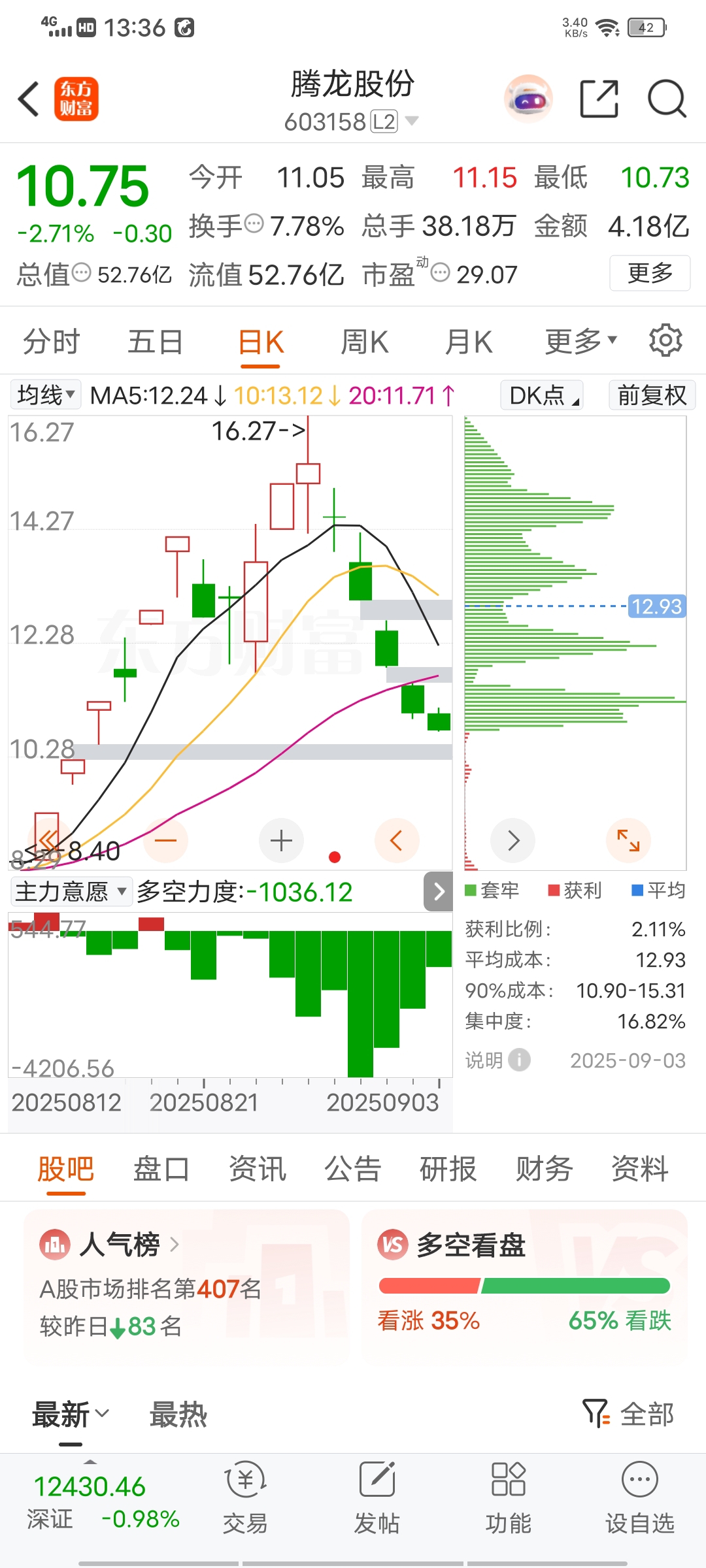The width and height of the screenshot is (706, 1568).
Task: Open the 全部 filter
Action: 628,1414
